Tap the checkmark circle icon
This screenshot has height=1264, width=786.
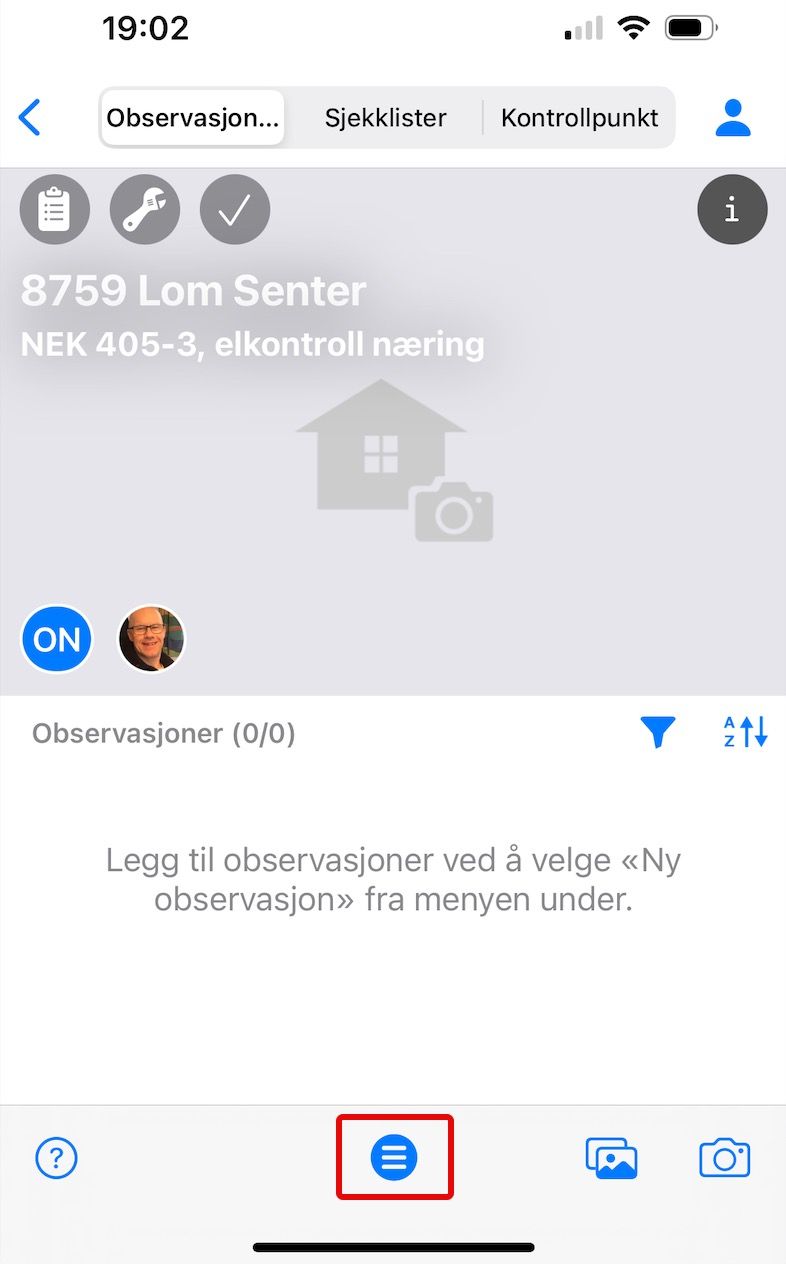pos(234,210)
